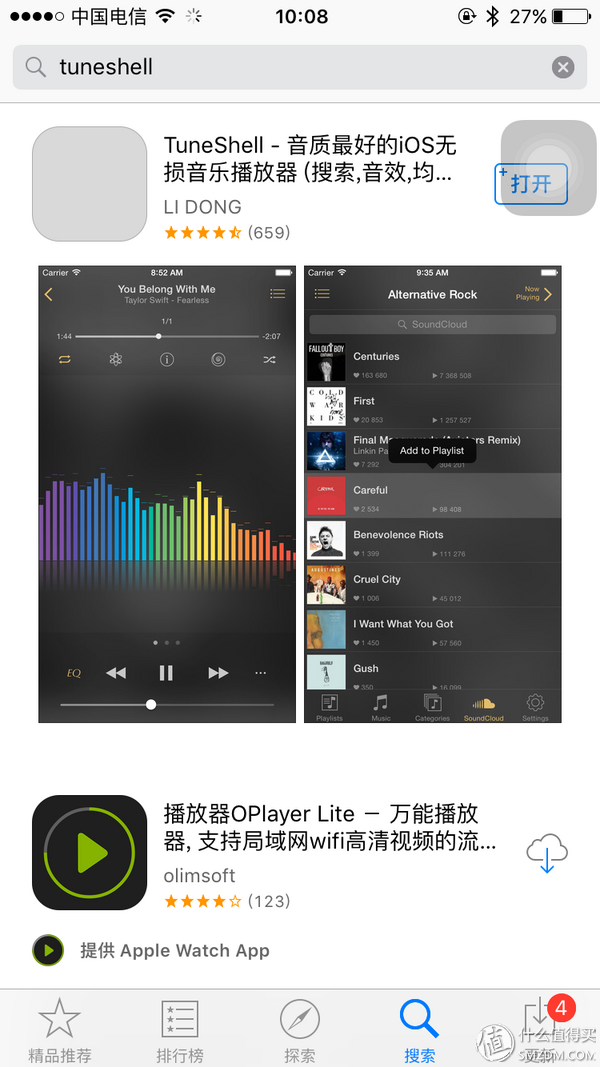Clear the search text

563,67
